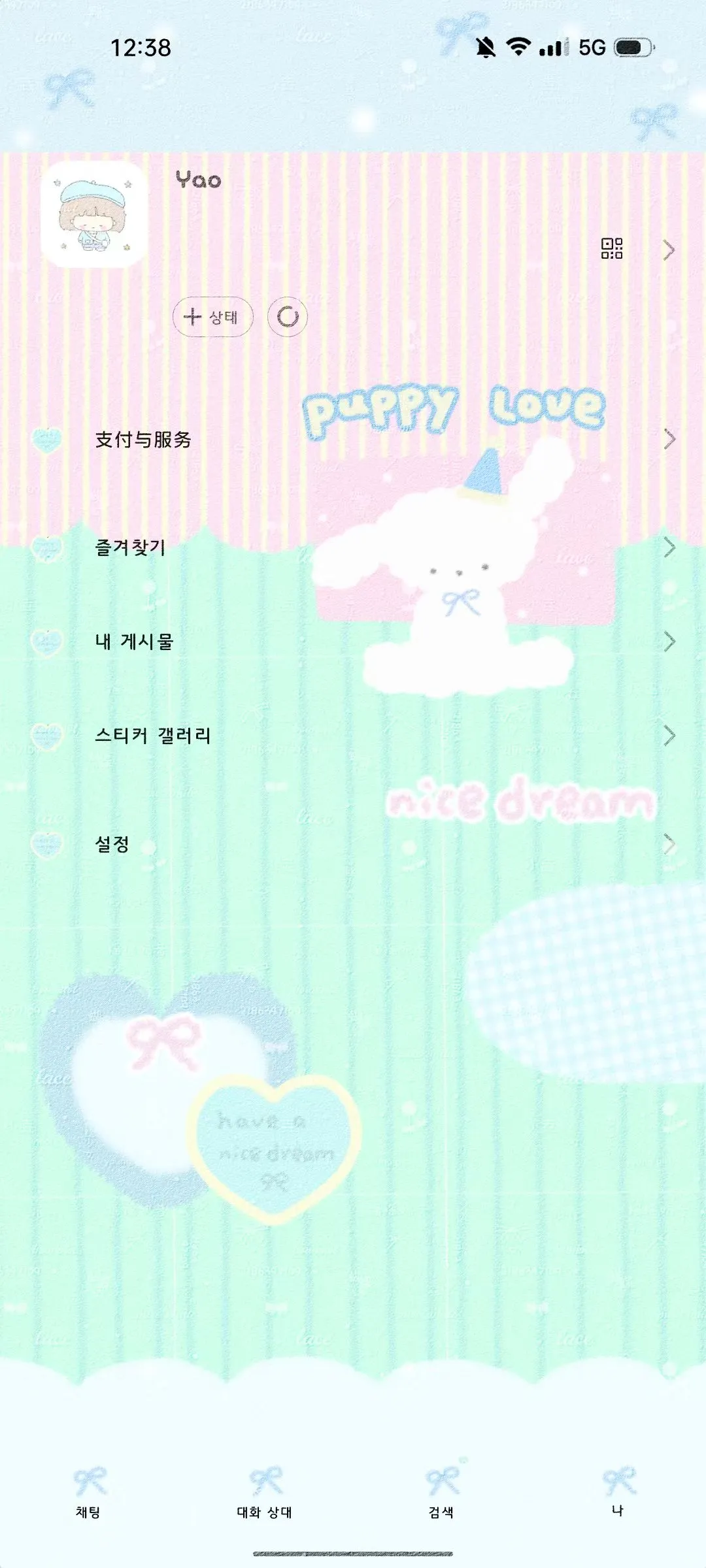Open my QR code
Screen dimensions: 706x1568
coord(612,249)
